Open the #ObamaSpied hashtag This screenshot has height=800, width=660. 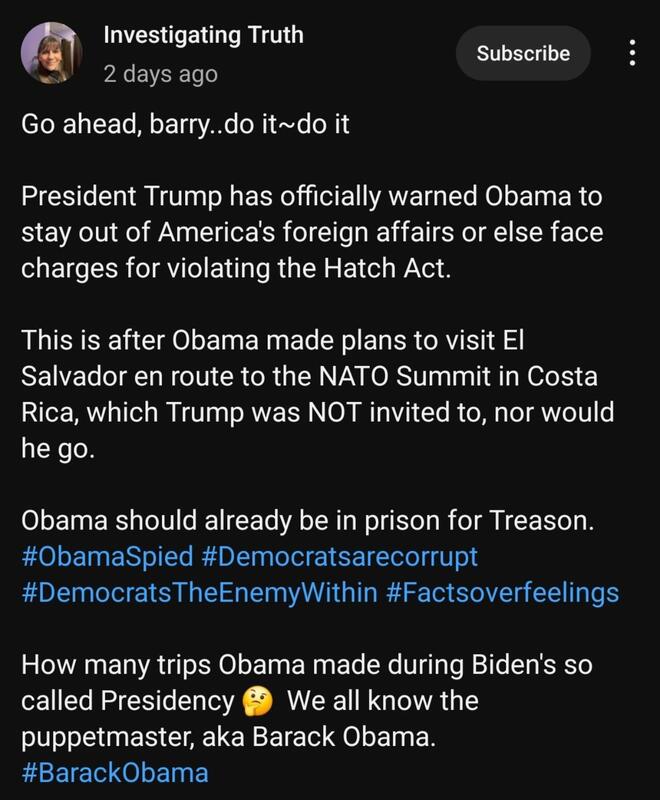tap(100, 555)
